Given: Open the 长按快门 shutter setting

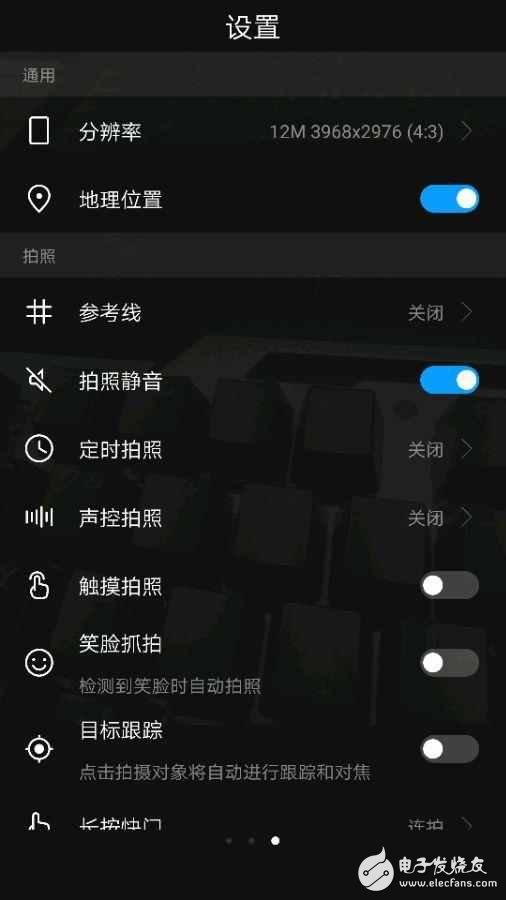Looking at the screenshot, I should pyautogui.click(x=253, y=823).
